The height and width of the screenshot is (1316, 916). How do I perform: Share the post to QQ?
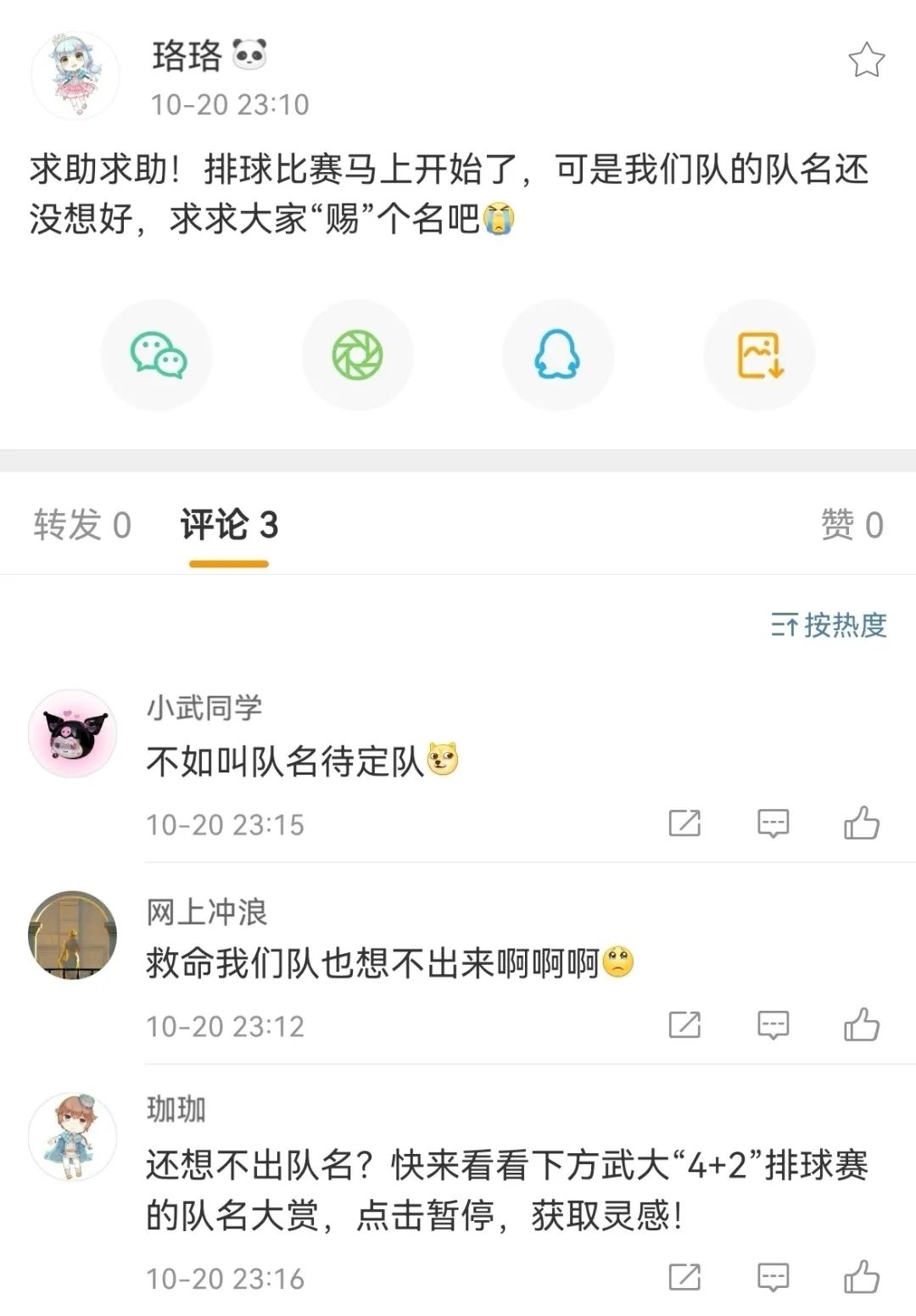click(557, 354)
